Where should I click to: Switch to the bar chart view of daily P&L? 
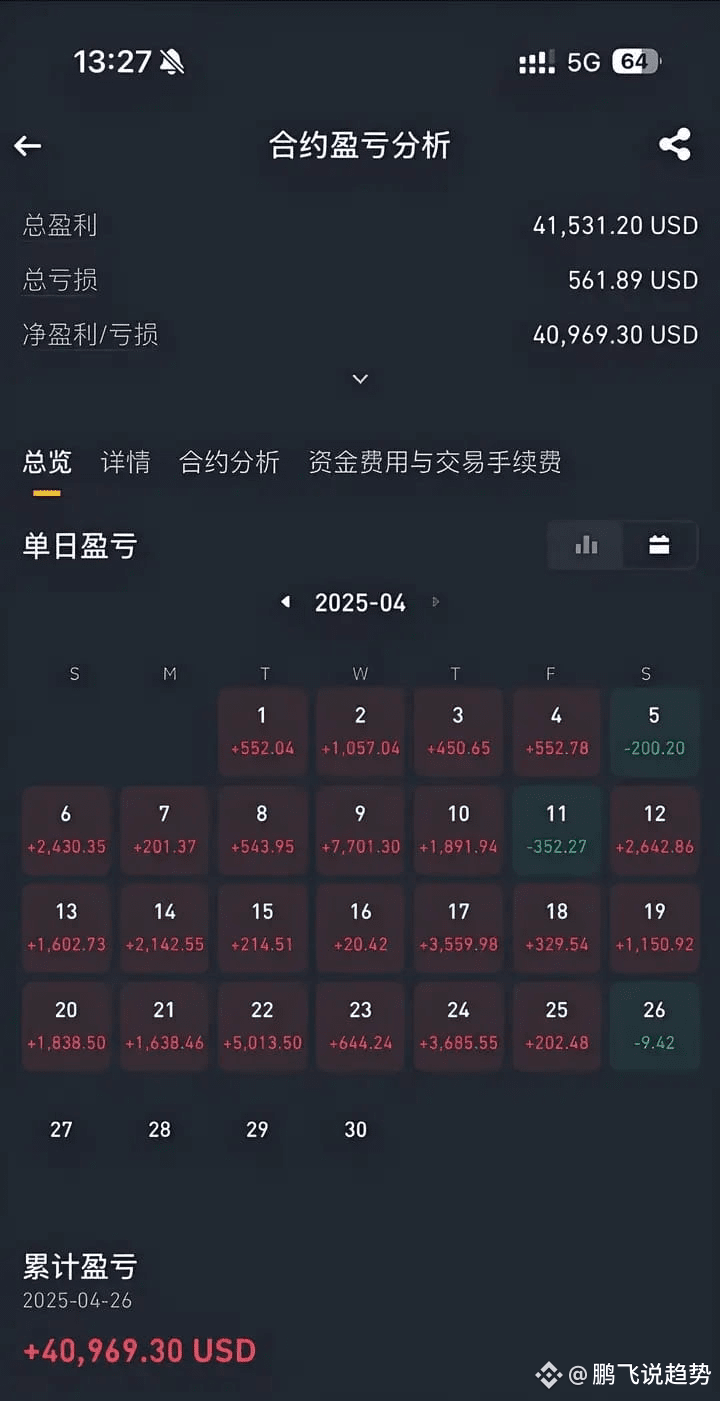[x=587, y=545]
